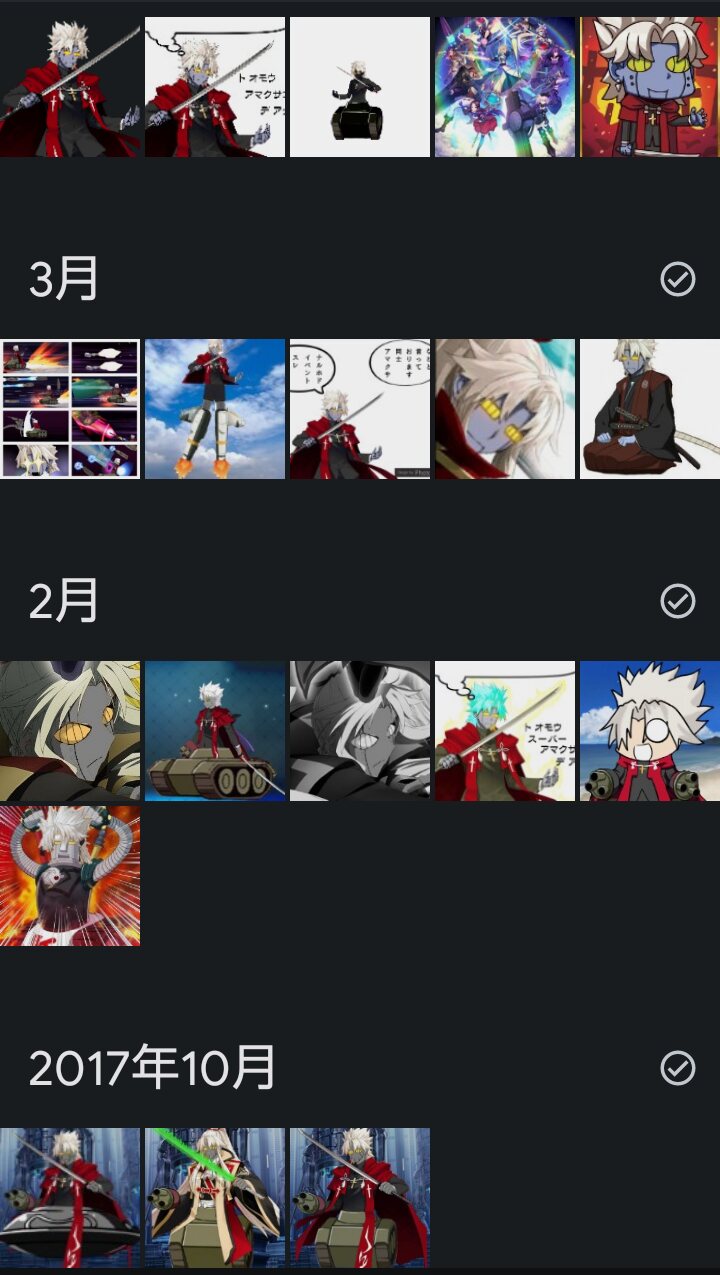Open the grayscale close-up face photo
Image resolution: width=720 pixels, height=1275 pixels.
point(360,731)
